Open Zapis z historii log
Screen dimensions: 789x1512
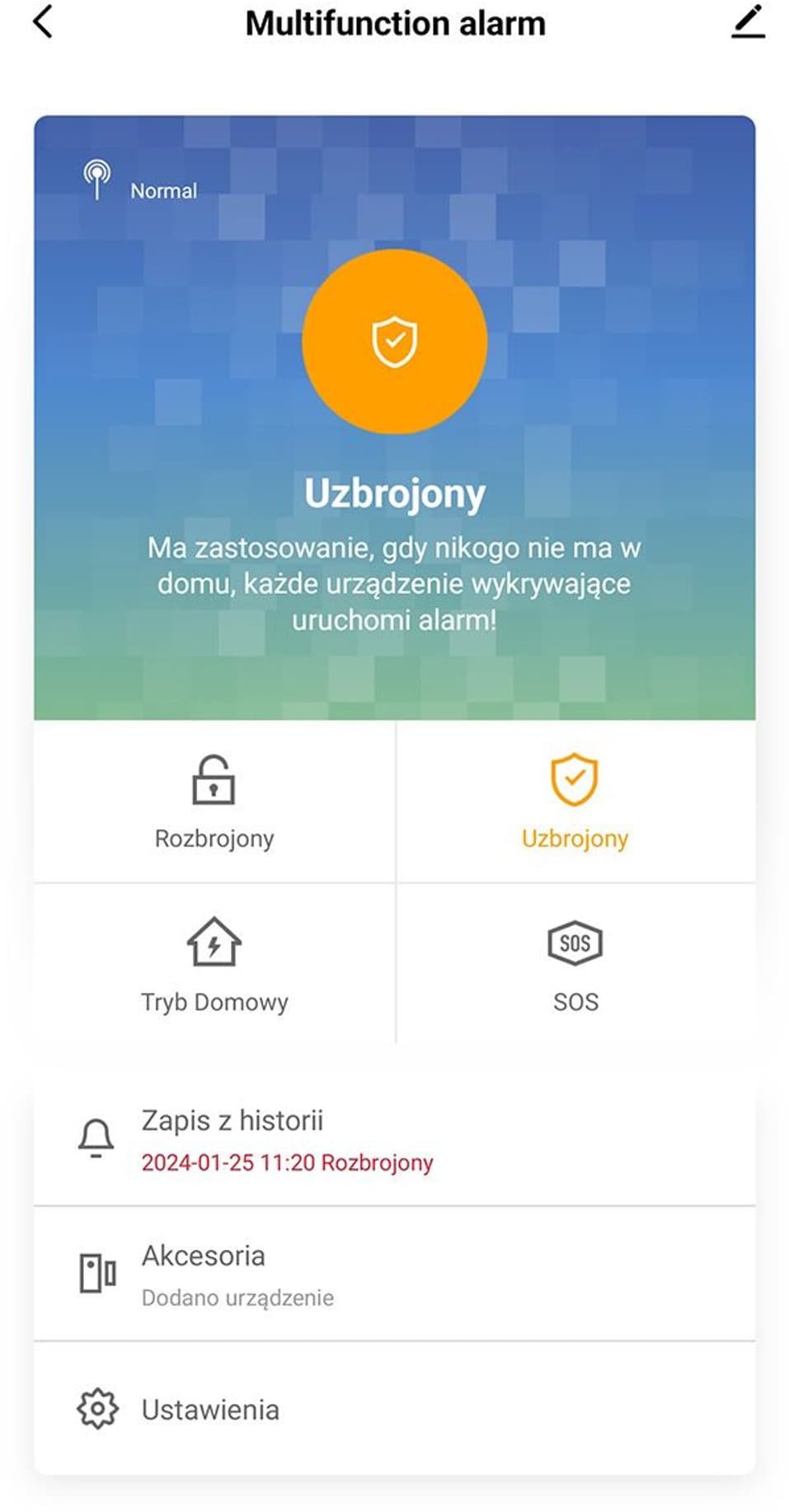pos(394,1140)
